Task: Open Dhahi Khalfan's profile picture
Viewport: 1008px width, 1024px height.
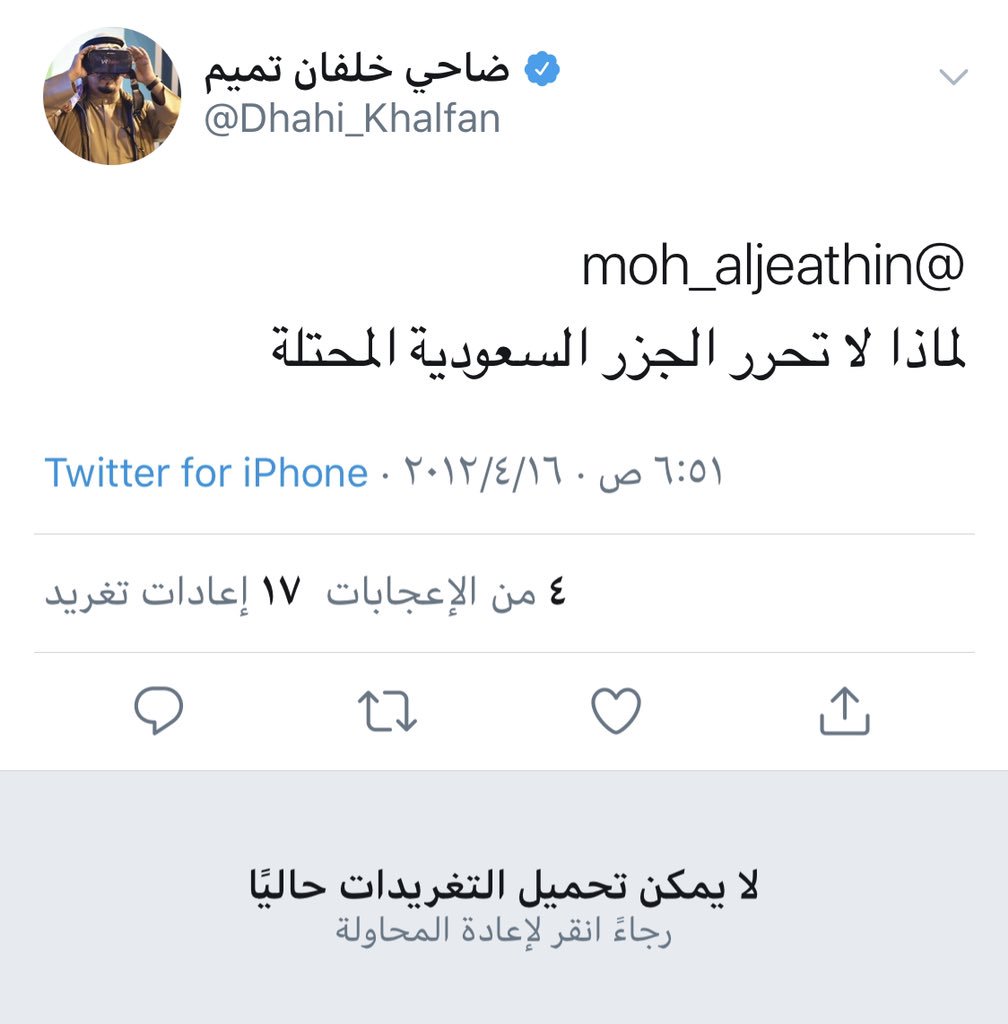Action: [112, 96]
